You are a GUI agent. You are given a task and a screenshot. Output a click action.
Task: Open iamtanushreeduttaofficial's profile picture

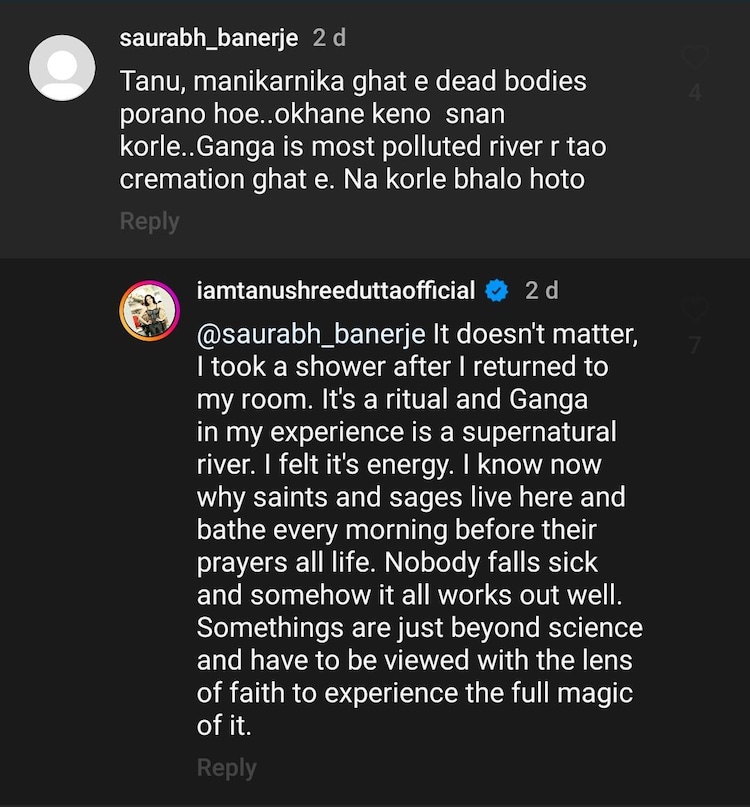click(x=149, y=310)
